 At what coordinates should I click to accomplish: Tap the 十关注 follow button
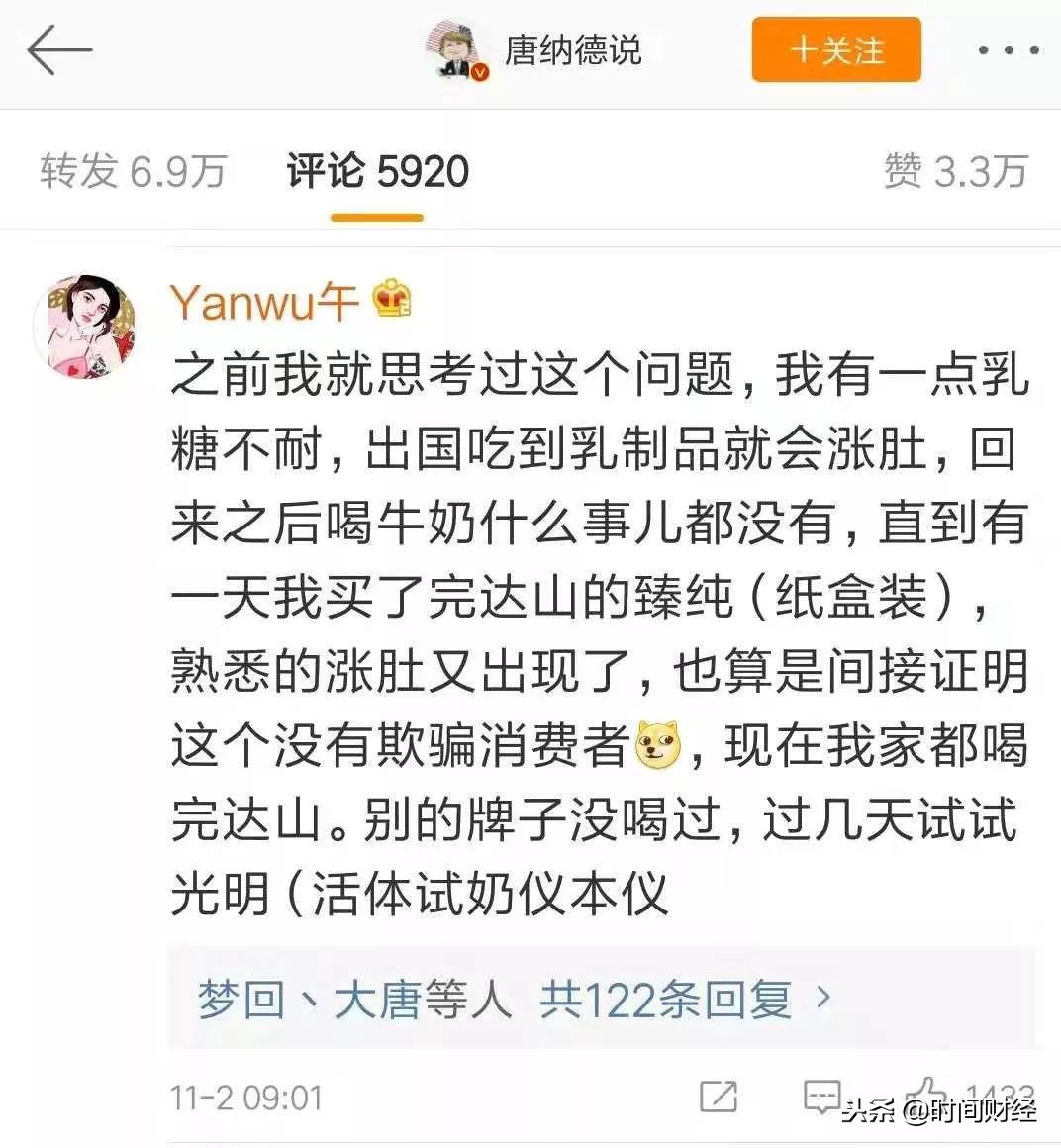click(x=836, y=50)
